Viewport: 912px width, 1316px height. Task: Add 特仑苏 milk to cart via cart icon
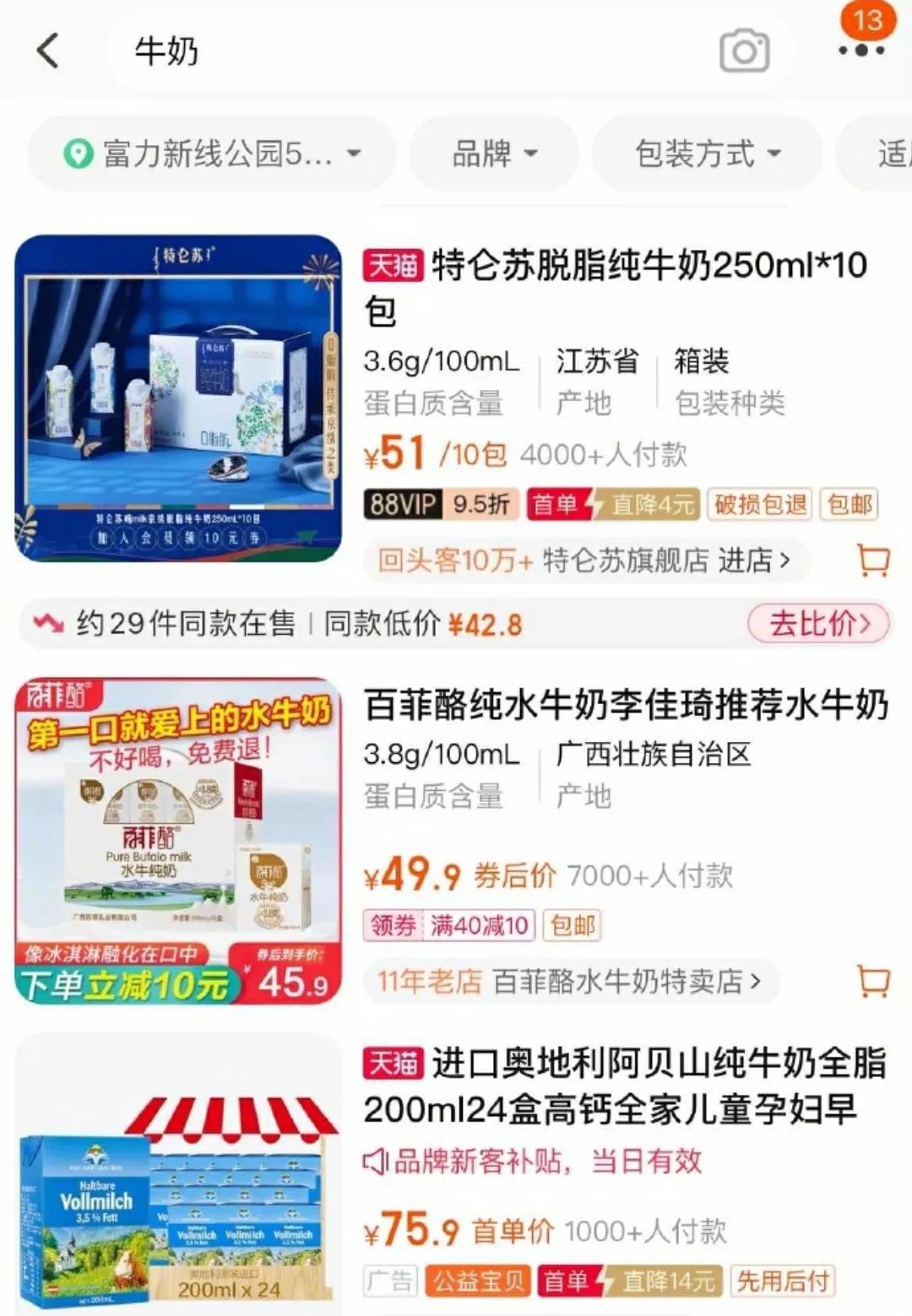871,559
